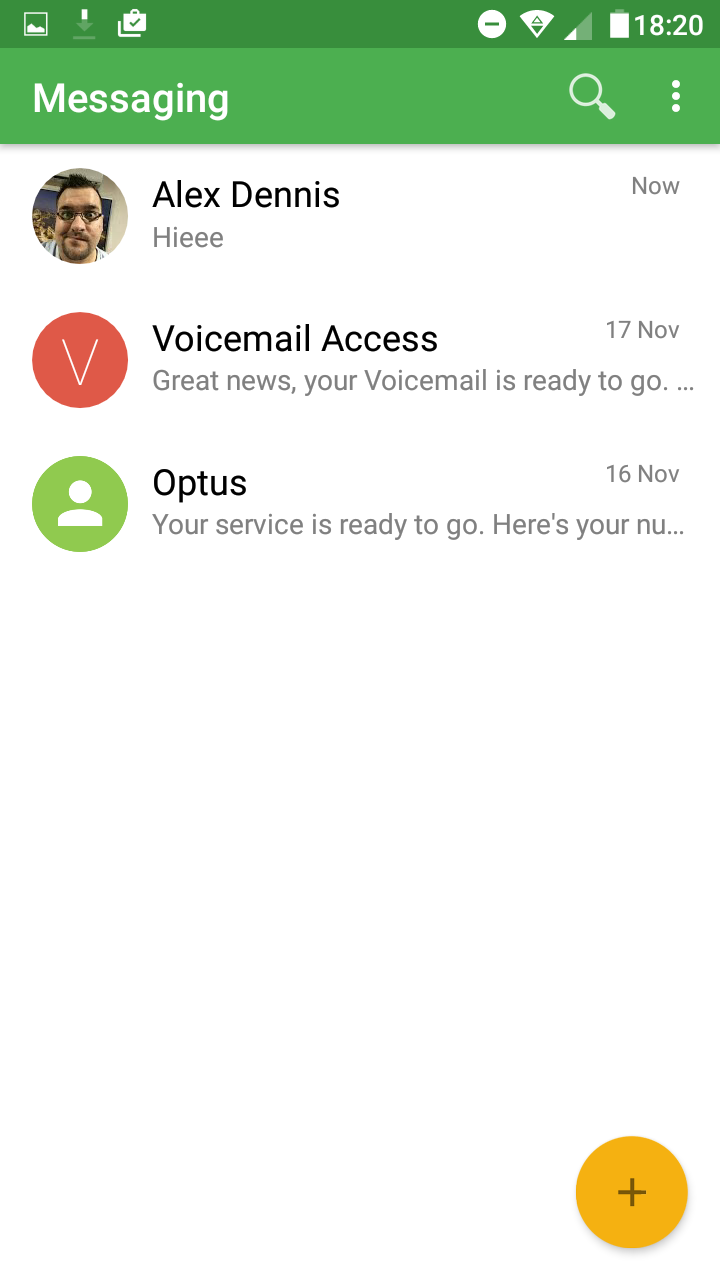Open the conversation with Alex Dennis
720x1280 pixels.
coord(360,216)
